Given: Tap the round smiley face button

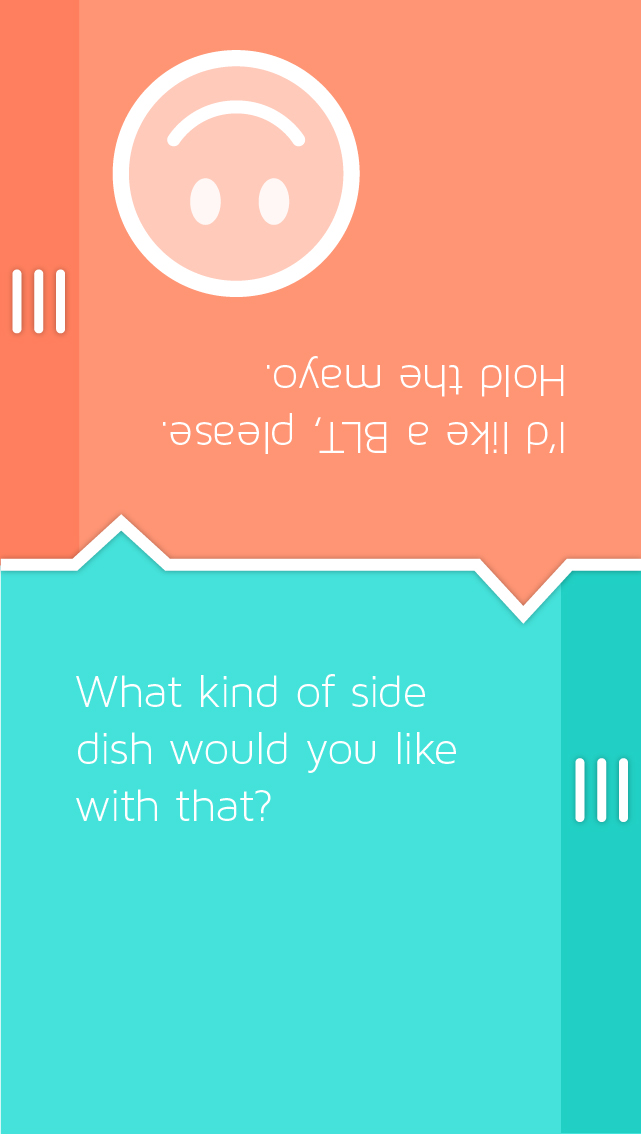Looking at the screenshot, I should (236, 174).
